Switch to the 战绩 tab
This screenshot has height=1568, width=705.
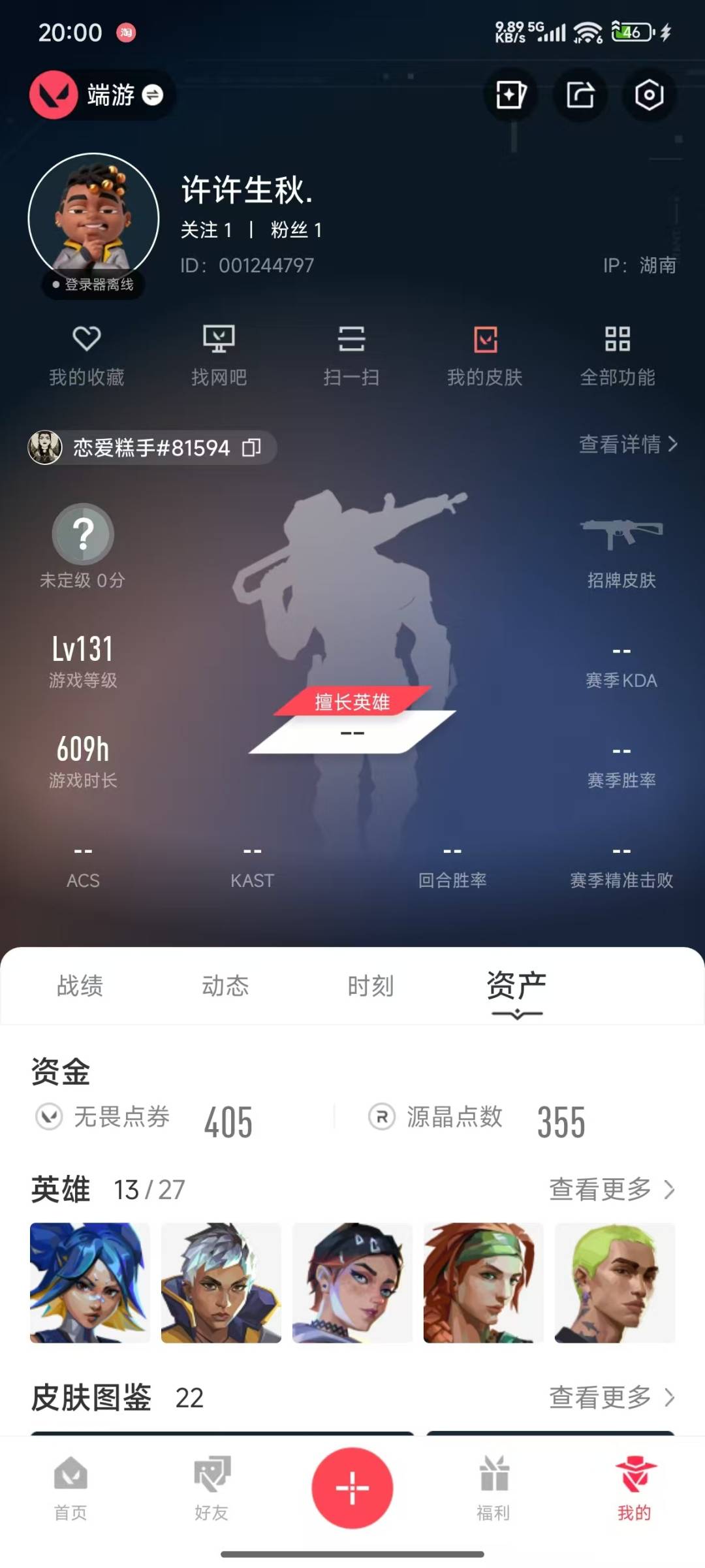point(80,985)
